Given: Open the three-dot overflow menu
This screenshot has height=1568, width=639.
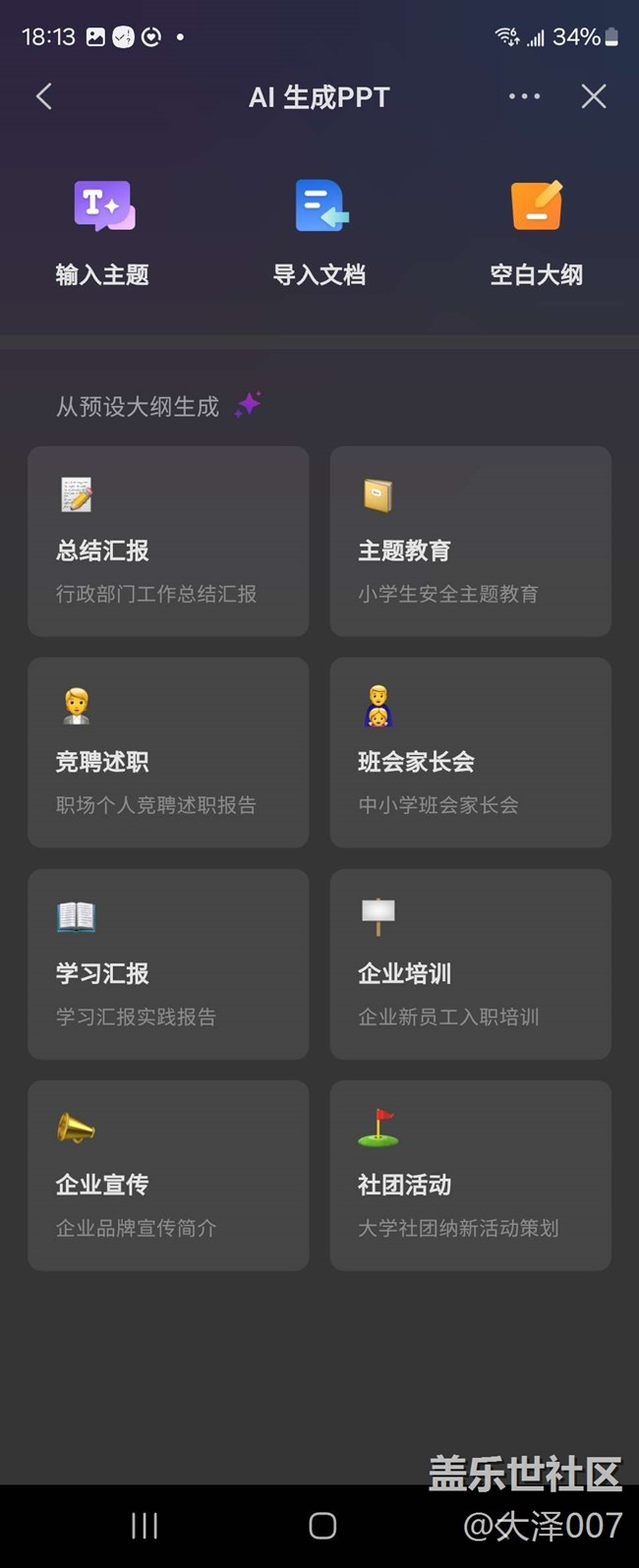Looking at the screenshot, I should tap(524, 96).
